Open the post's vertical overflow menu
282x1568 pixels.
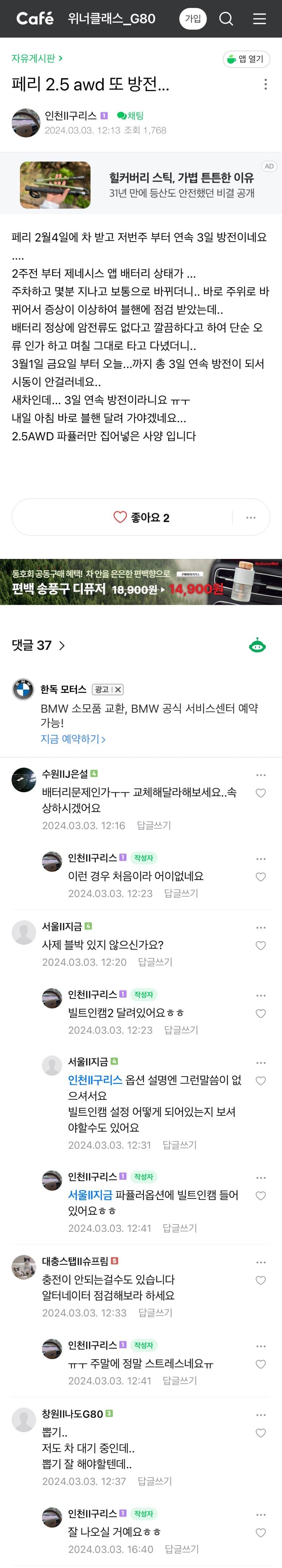(x=266, y=85)
